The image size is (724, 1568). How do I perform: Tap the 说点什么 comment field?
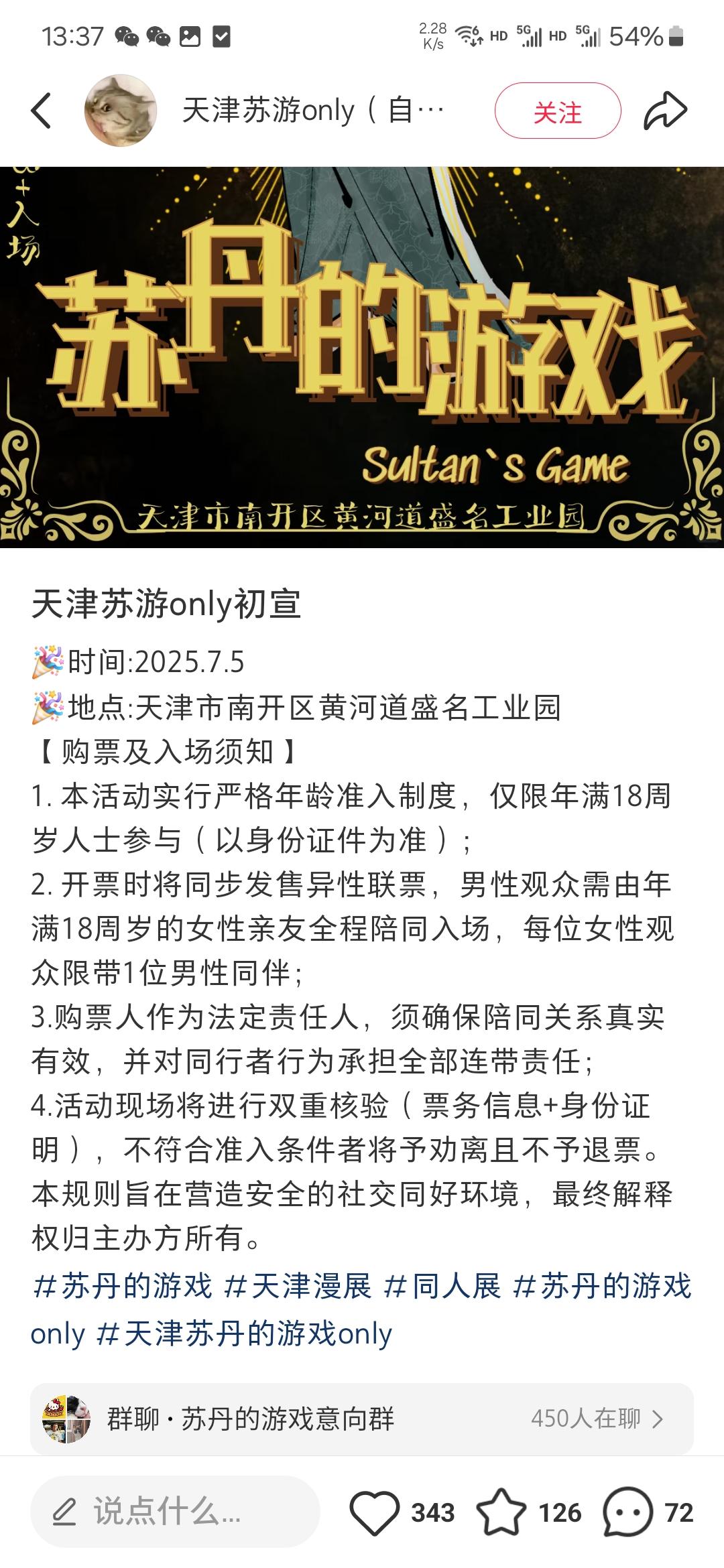(175, 1512)
